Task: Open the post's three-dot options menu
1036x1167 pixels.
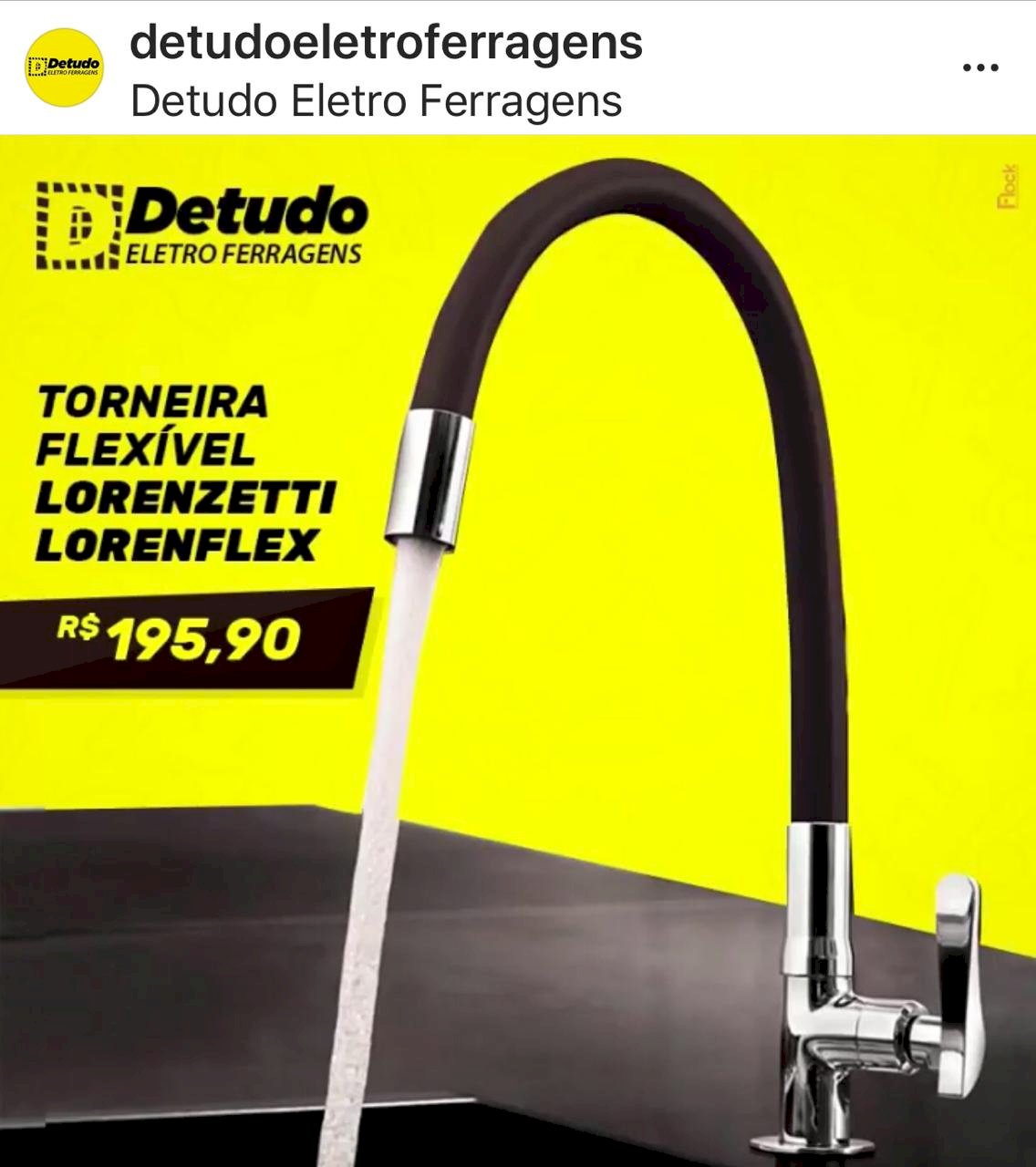Action: point(980,68)
